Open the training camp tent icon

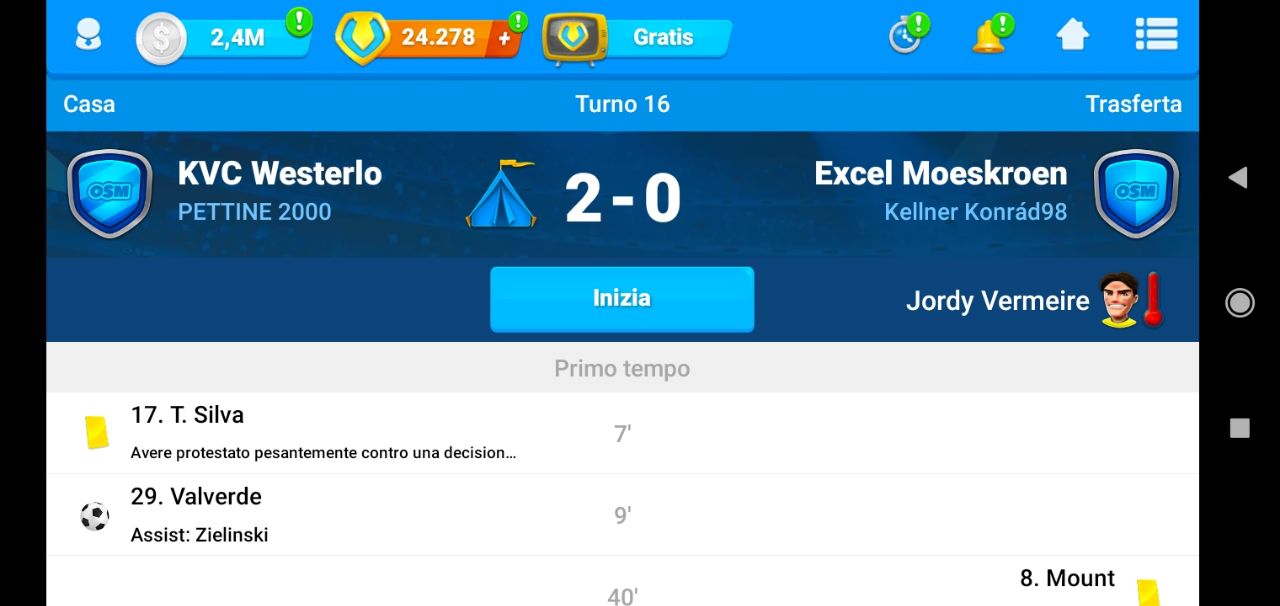coord(501,194)
